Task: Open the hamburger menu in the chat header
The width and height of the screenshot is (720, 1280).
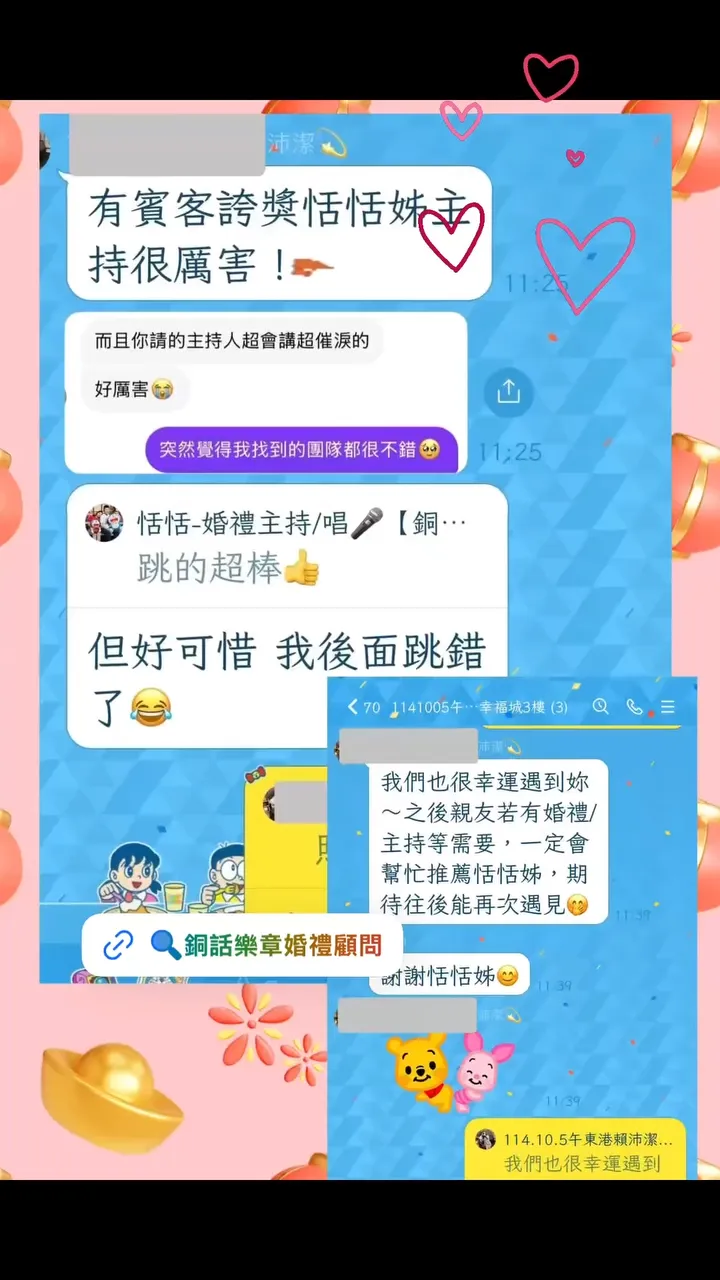Action: click(x=666, y=706)
